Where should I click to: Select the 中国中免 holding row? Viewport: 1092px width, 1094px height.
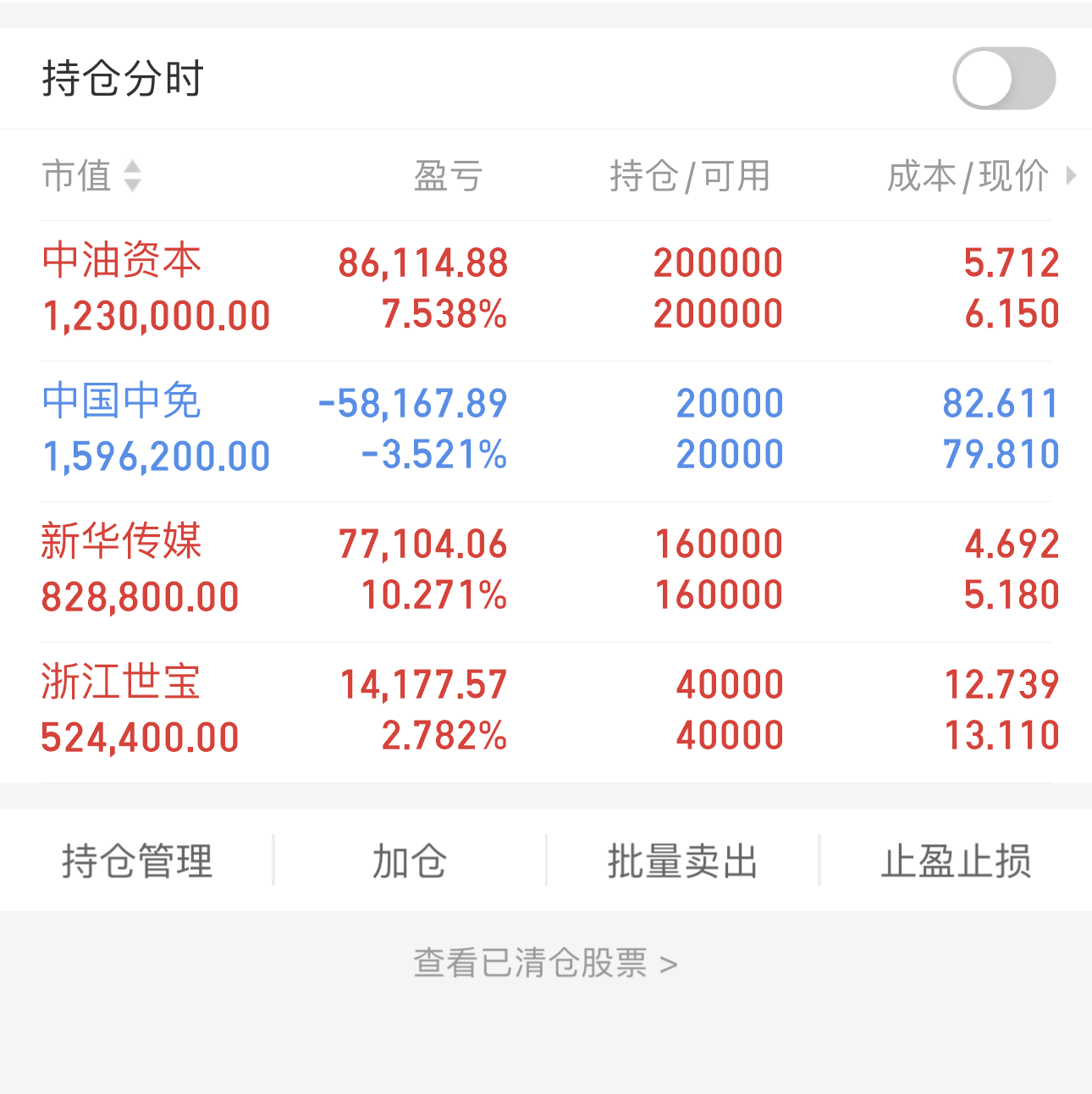tap(546, 428)
